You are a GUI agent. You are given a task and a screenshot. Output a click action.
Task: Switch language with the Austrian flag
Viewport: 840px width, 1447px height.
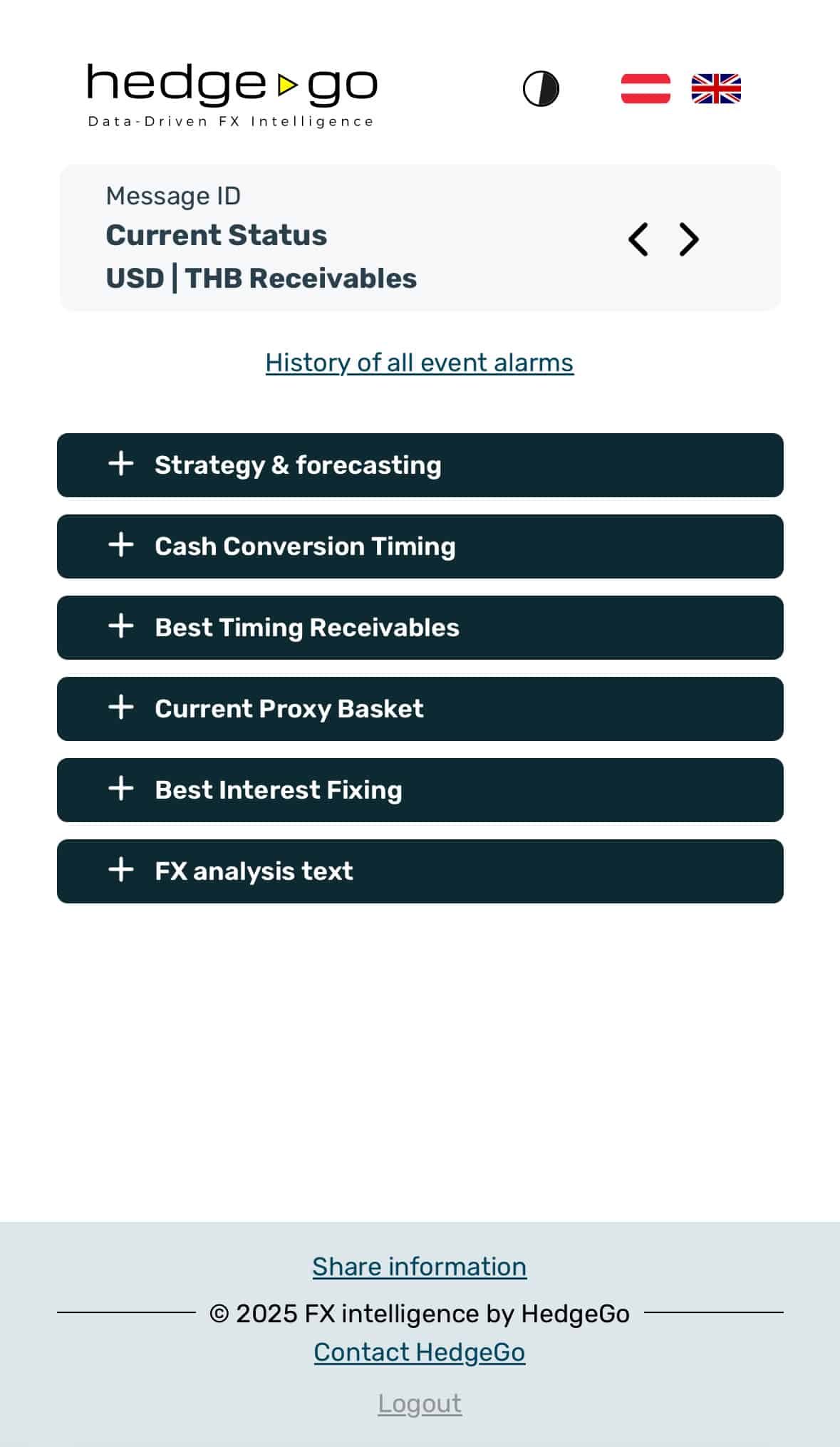click(x=645, y=89)
